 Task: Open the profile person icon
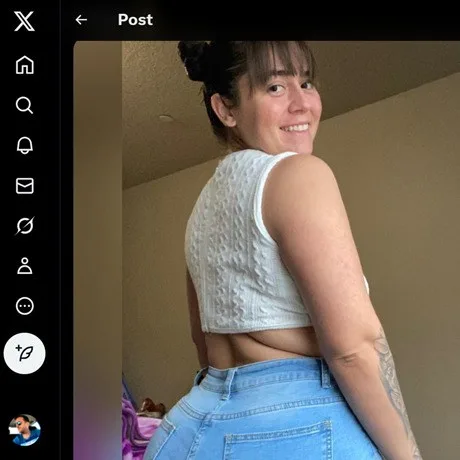25,266
